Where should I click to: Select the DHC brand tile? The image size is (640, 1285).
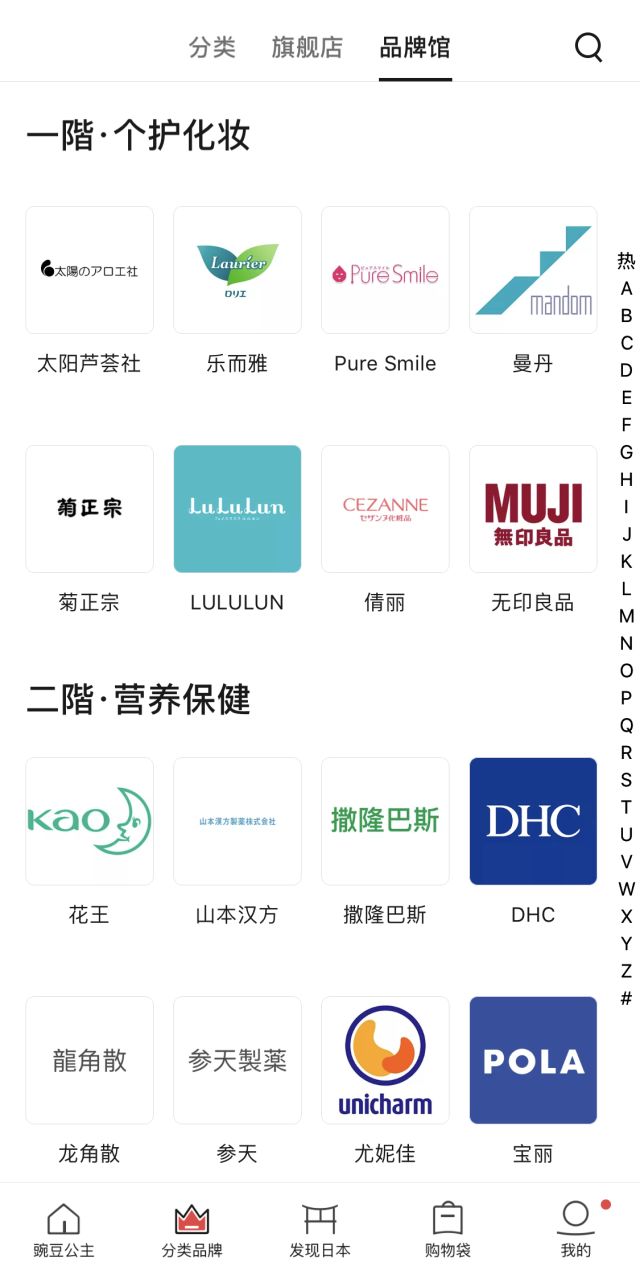click(533, 821)
